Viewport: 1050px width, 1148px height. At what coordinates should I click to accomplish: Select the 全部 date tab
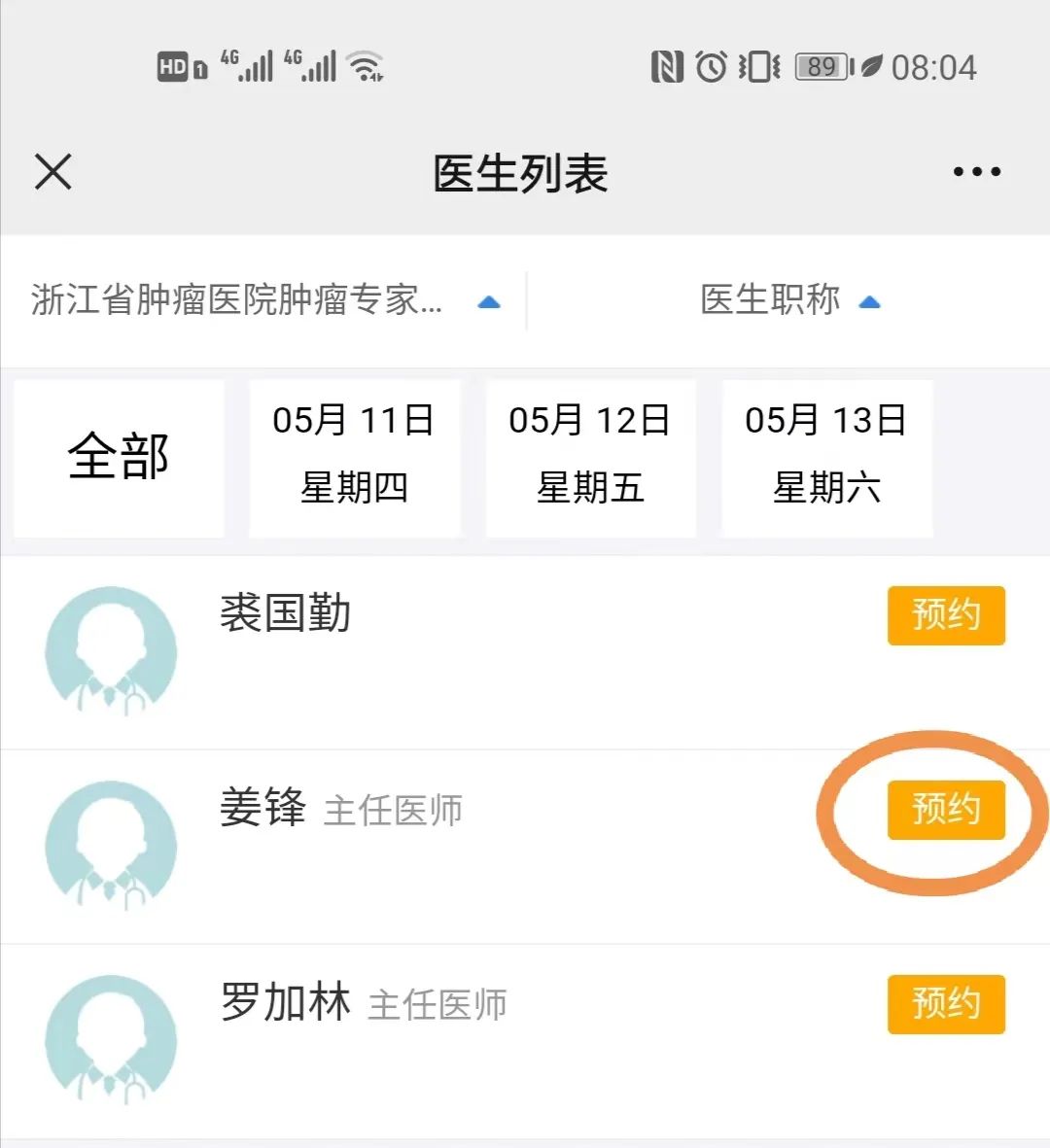(x=119, y=457)
